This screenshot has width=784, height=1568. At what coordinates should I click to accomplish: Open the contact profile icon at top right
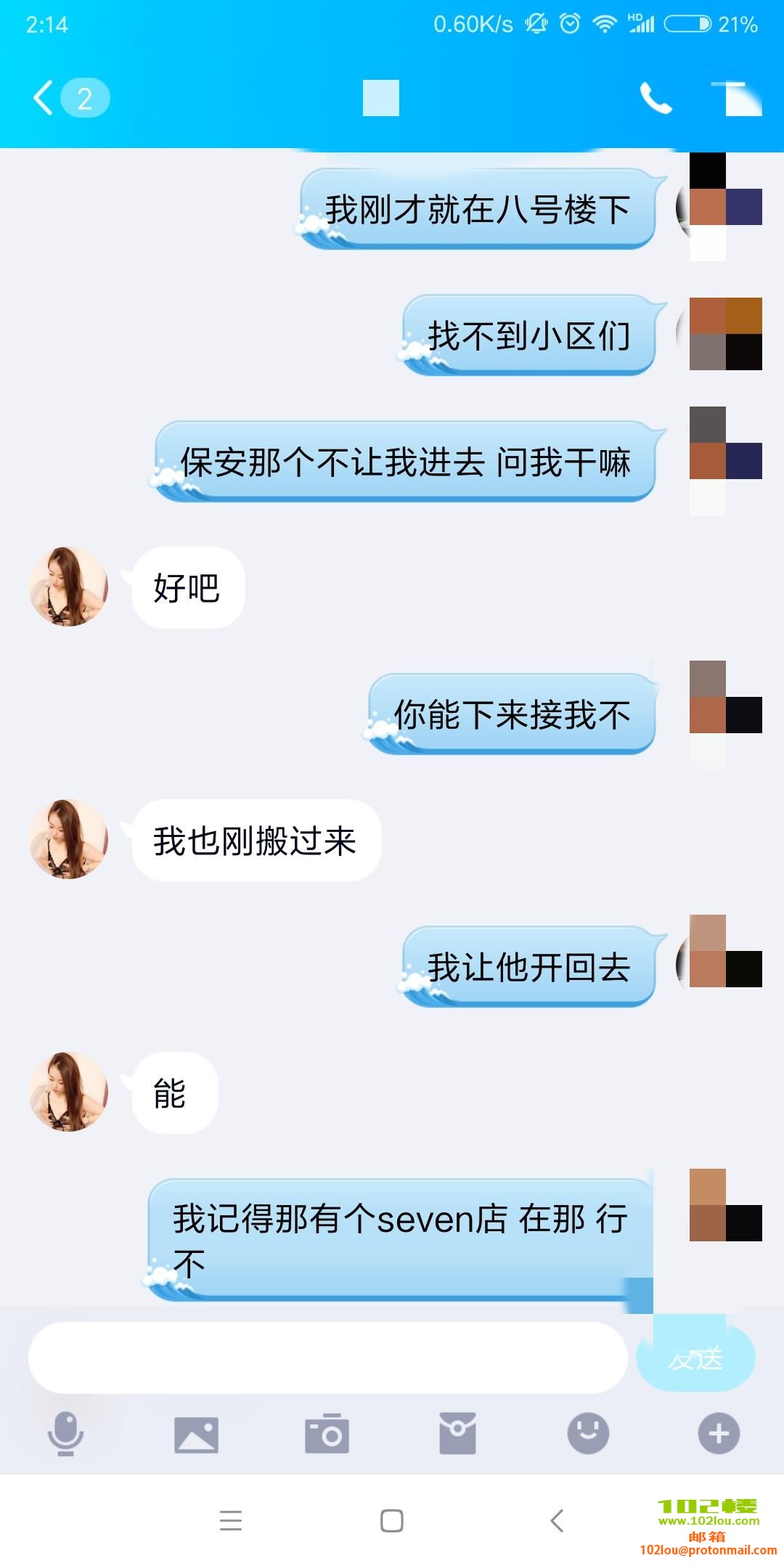[737, 98]
